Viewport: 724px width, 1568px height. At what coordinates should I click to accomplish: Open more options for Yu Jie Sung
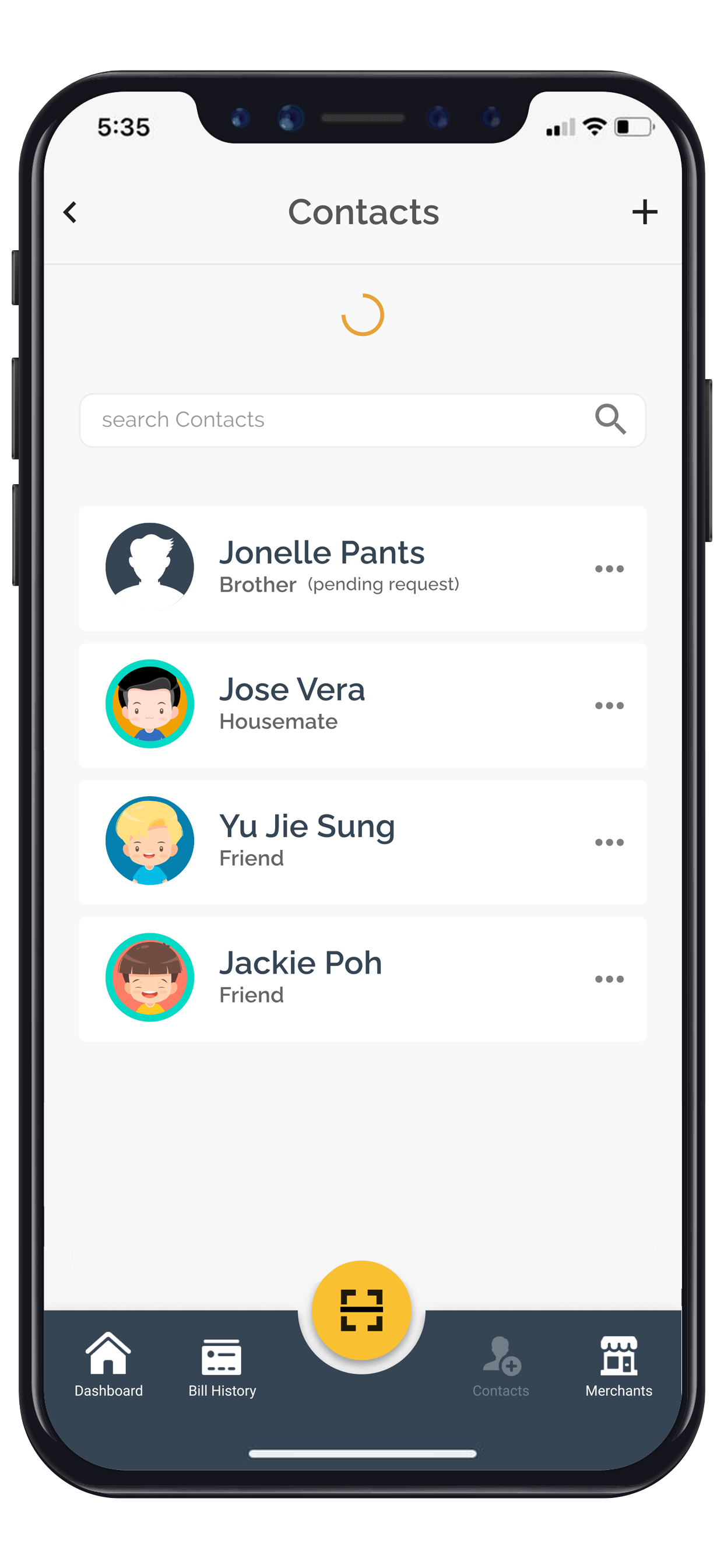pos(609,842)
